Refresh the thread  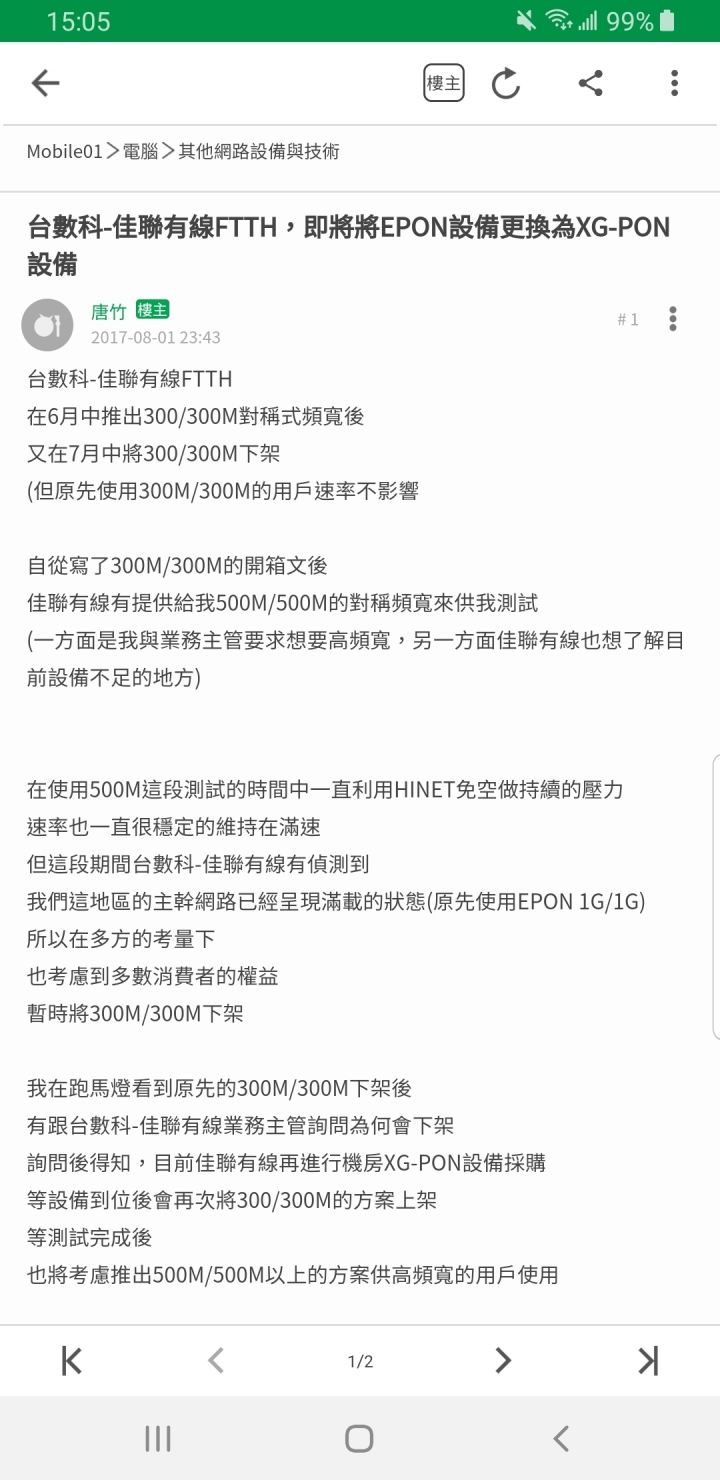(x=506, y=83)
